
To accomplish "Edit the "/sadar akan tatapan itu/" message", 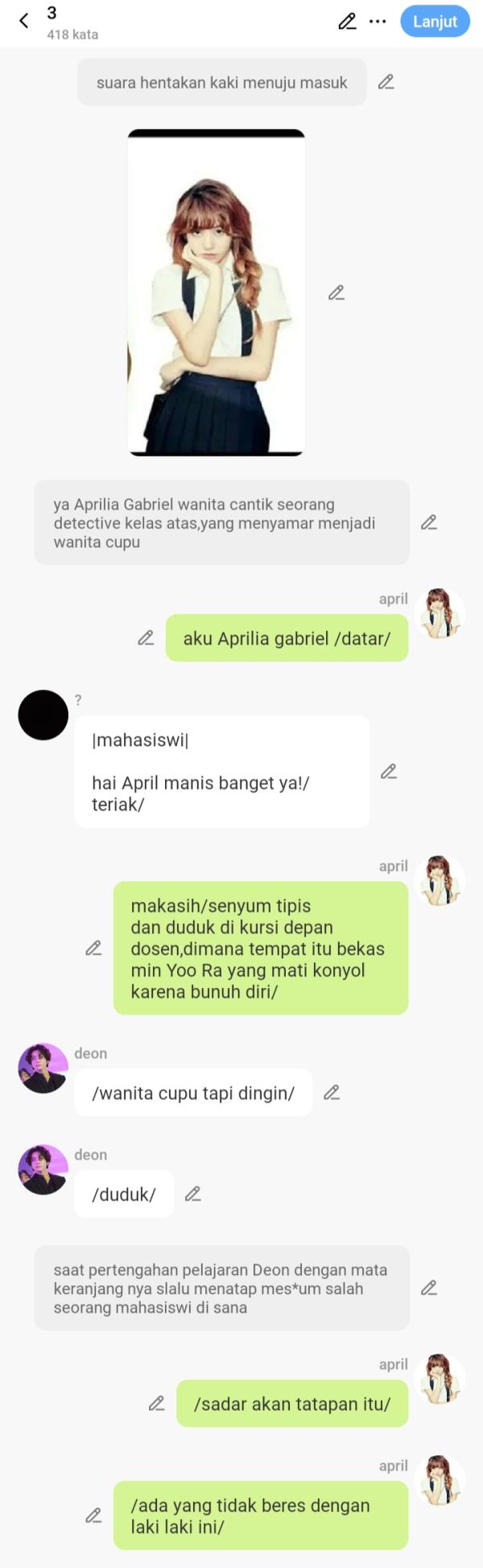I will coord(157,1404).
